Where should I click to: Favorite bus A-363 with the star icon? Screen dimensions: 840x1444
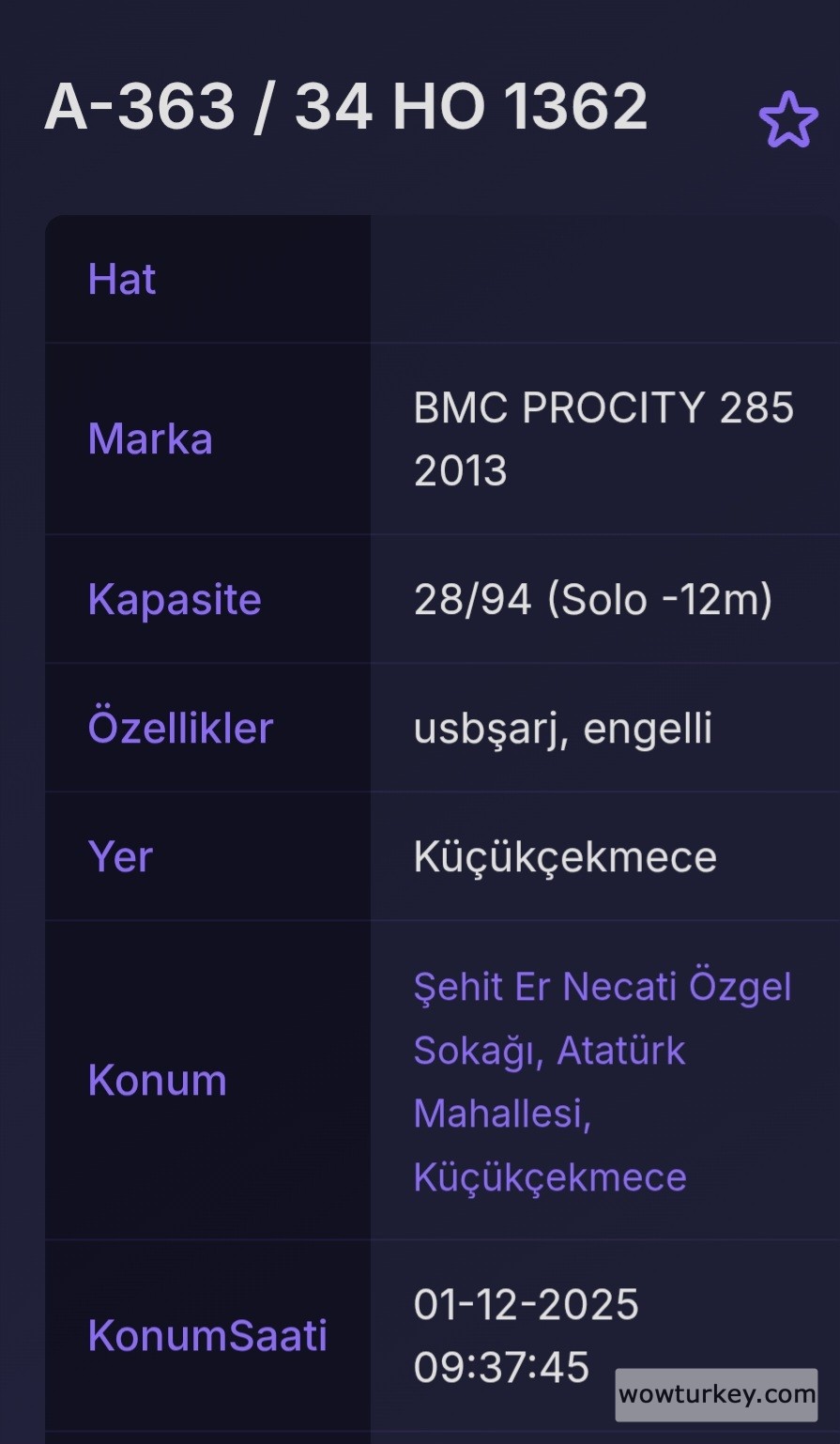[x=787, y=120]
